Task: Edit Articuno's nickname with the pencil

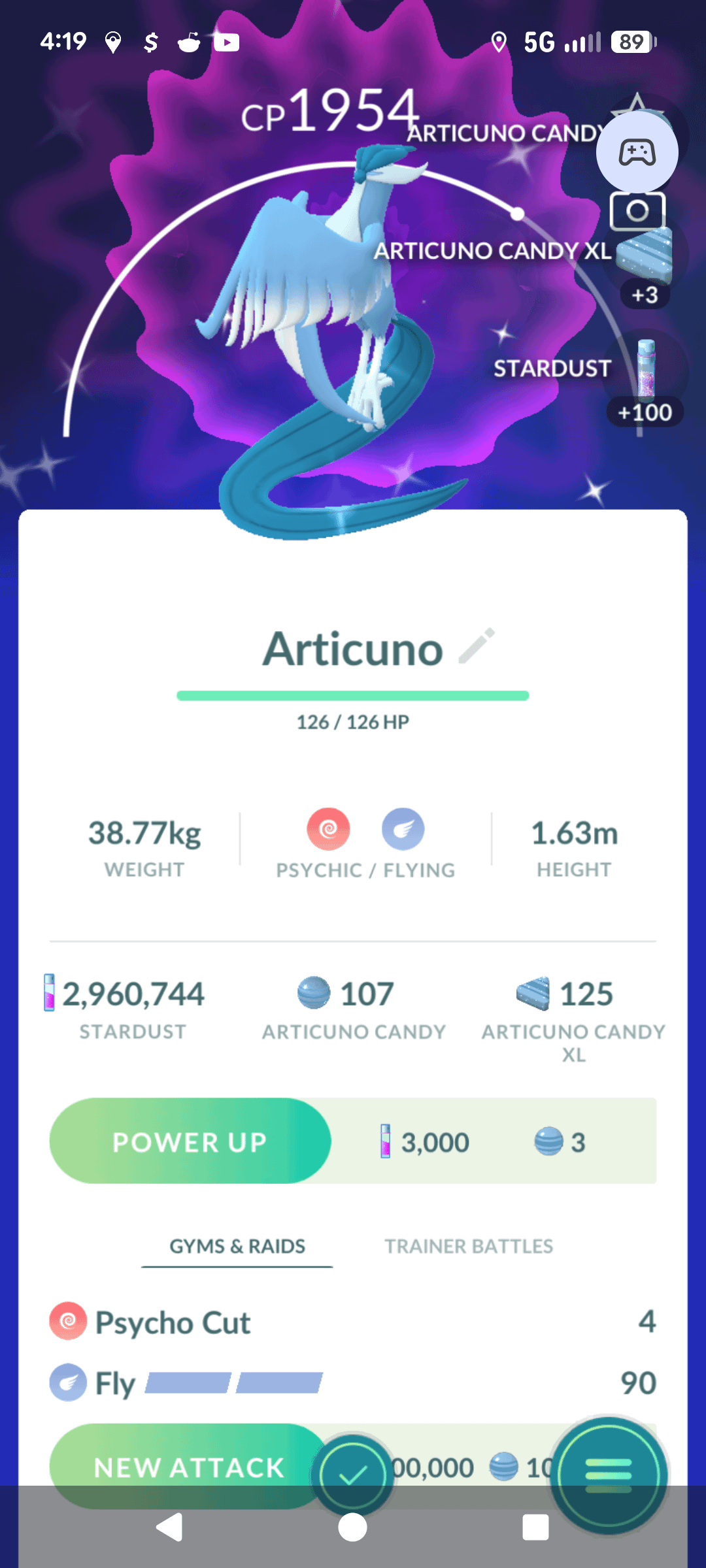Action: [x=477, y=647]
